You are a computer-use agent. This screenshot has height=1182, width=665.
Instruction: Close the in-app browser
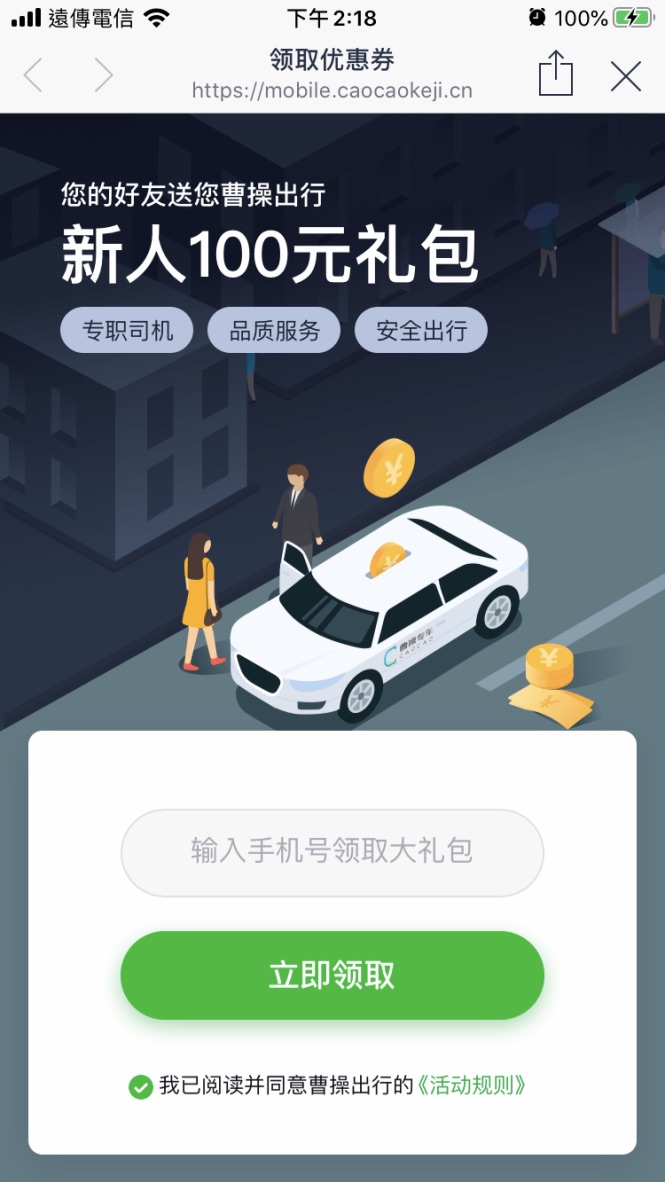click(x=626, y=76)
